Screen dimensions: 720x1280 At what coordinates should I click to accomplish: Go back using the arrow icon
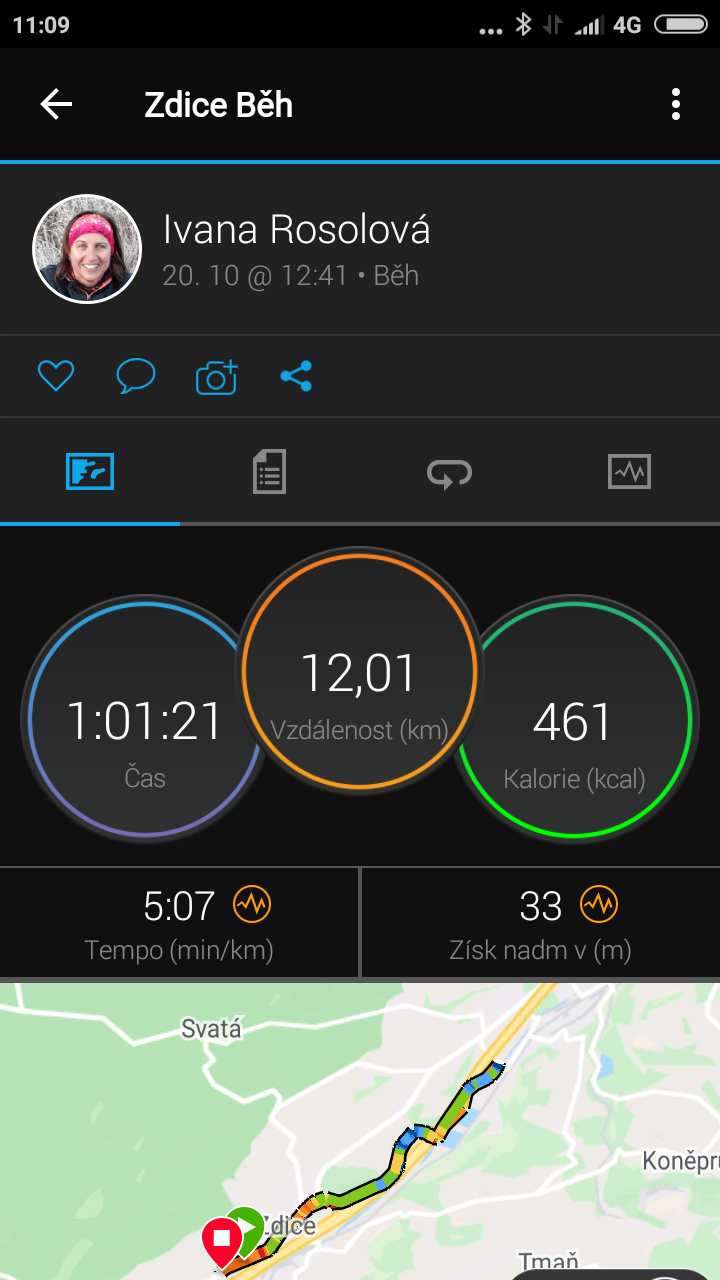[x=56, y=104]
